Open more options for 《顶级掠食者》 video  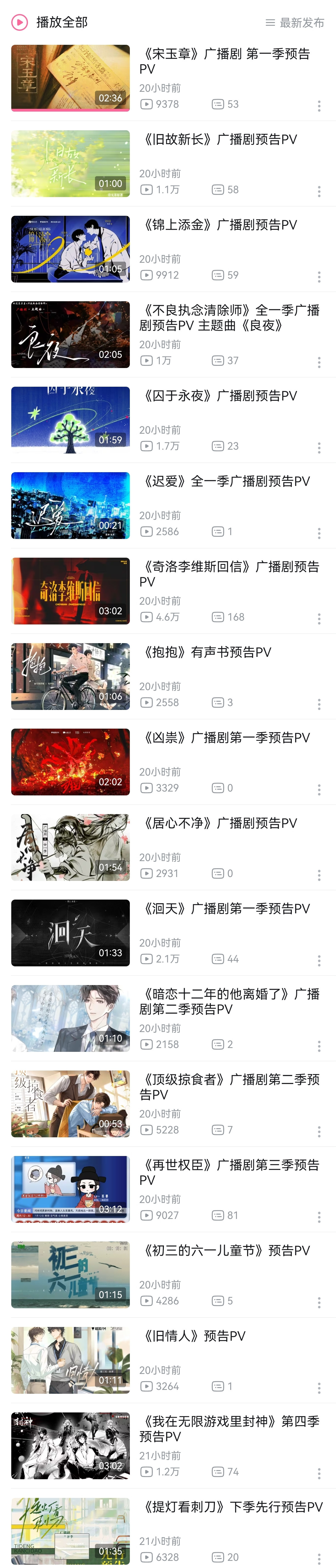319,1132
